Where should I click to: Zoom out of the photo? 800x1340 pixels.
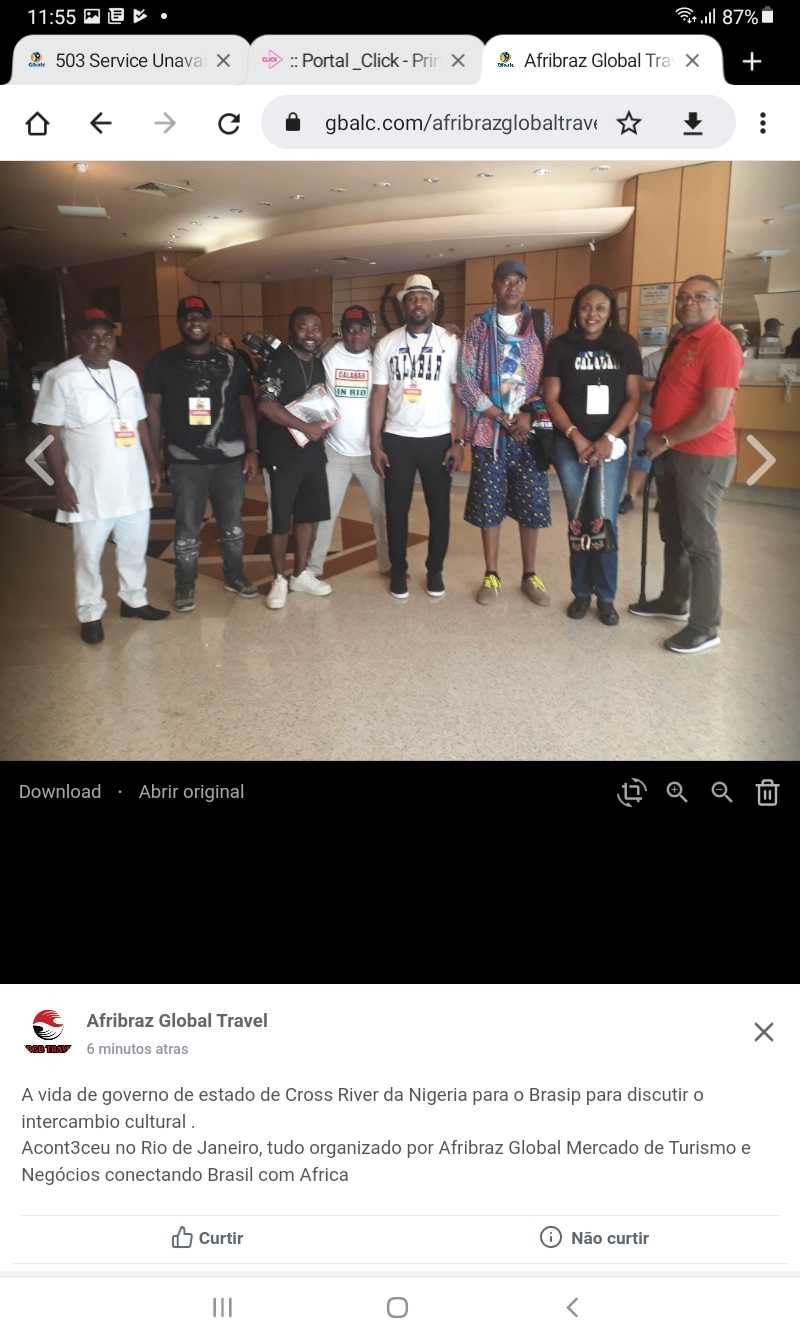tap(722, 792)
